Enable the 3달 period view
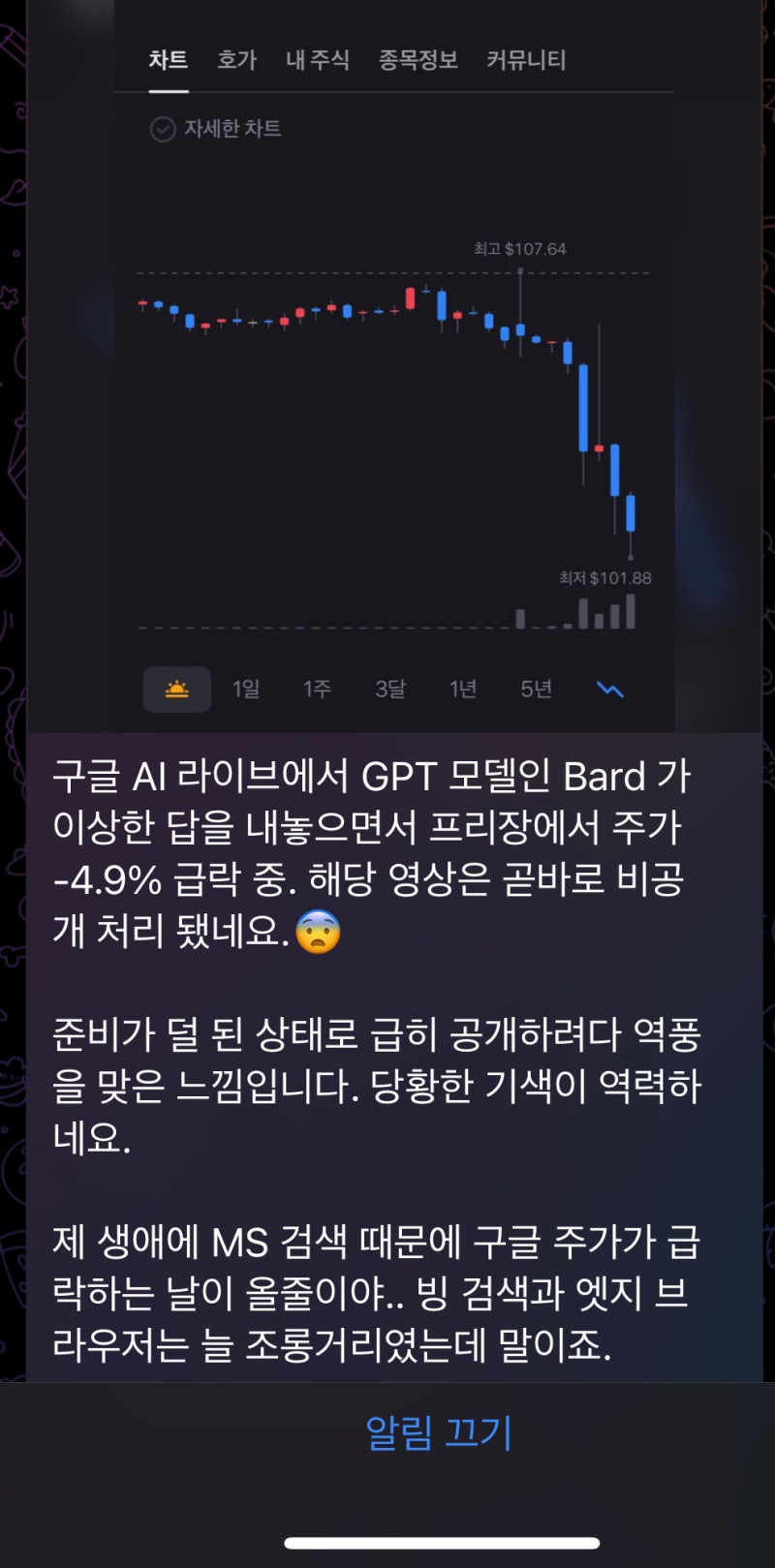775x1568 pixels. click(389, 689)
